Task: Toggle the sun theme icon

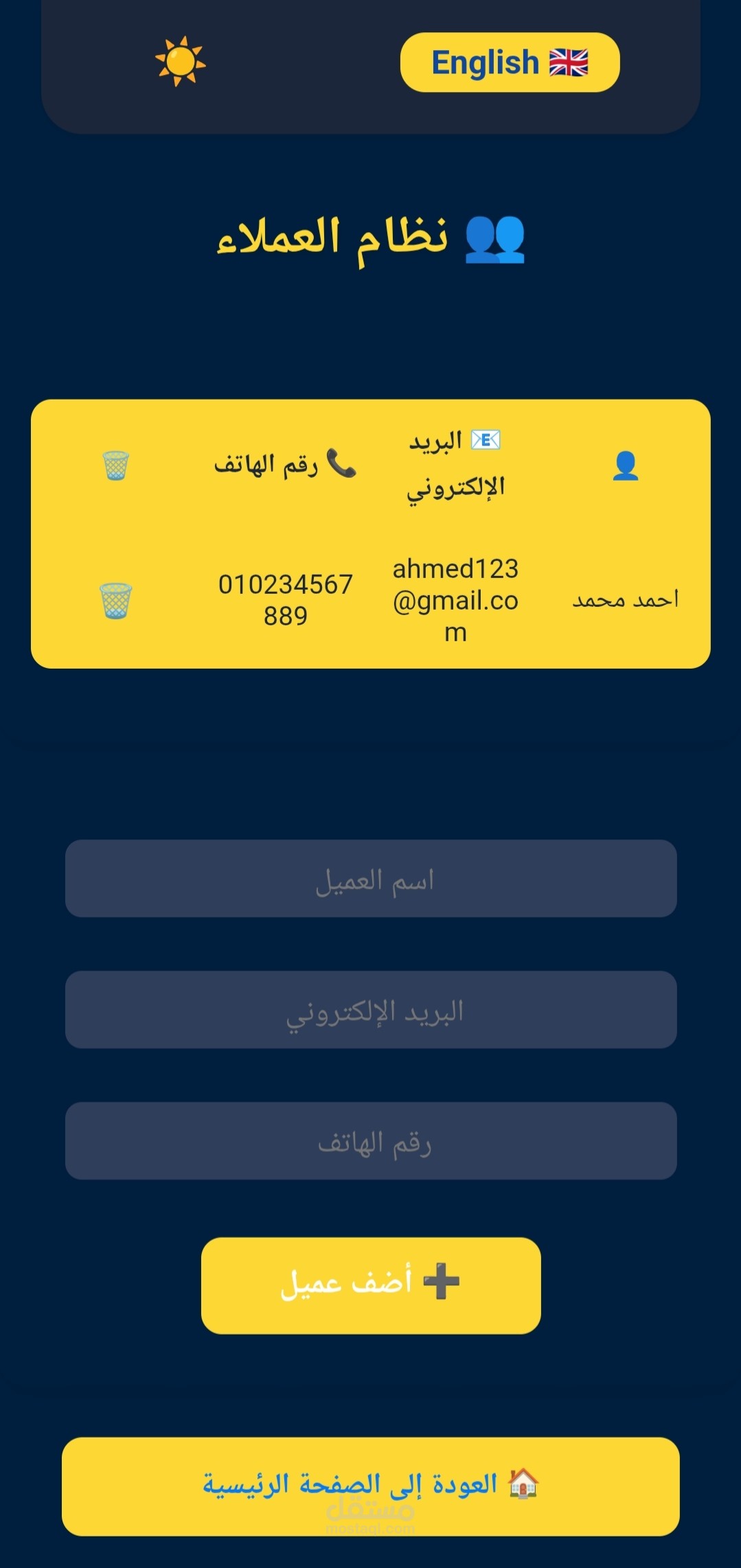Action: pos(180,62)
